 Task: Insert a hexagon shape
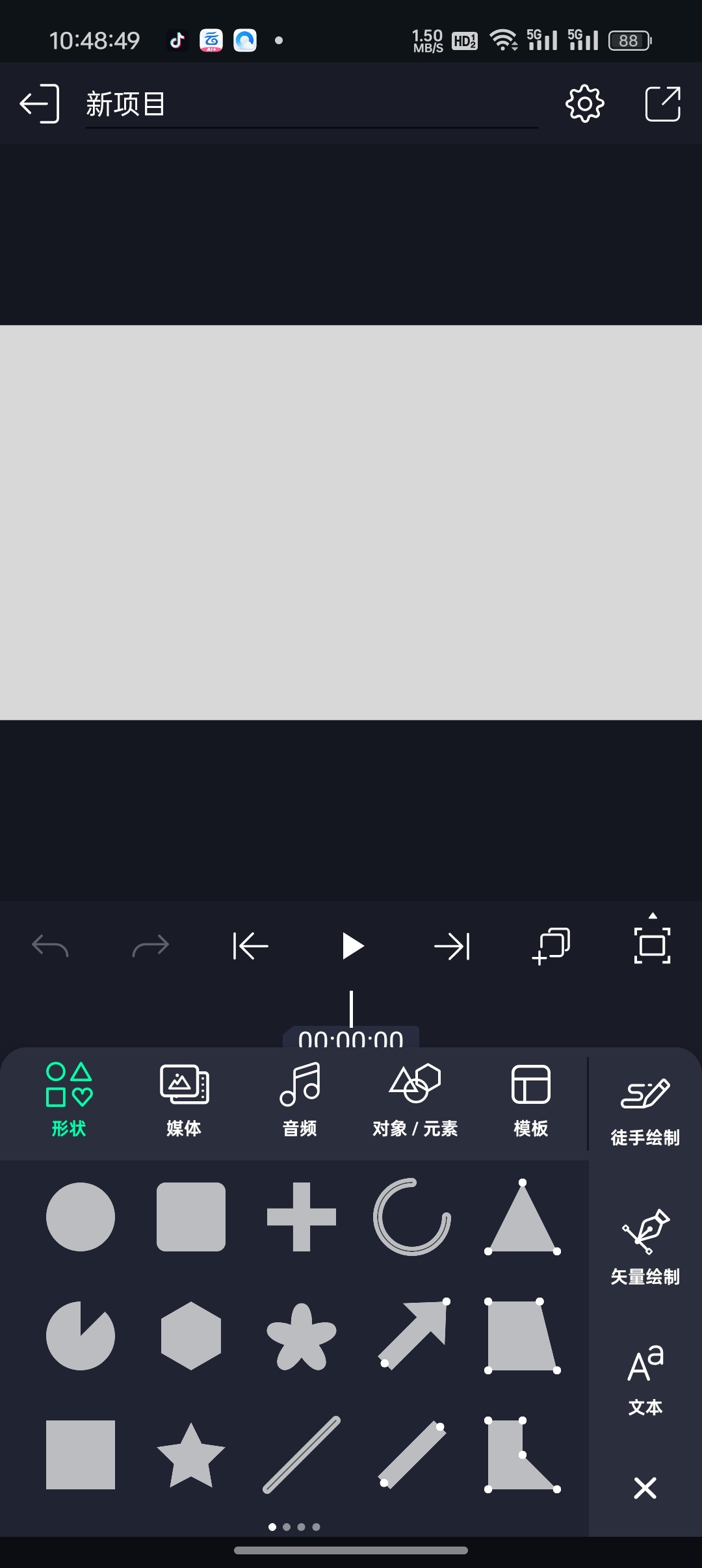coord(190,1336)
